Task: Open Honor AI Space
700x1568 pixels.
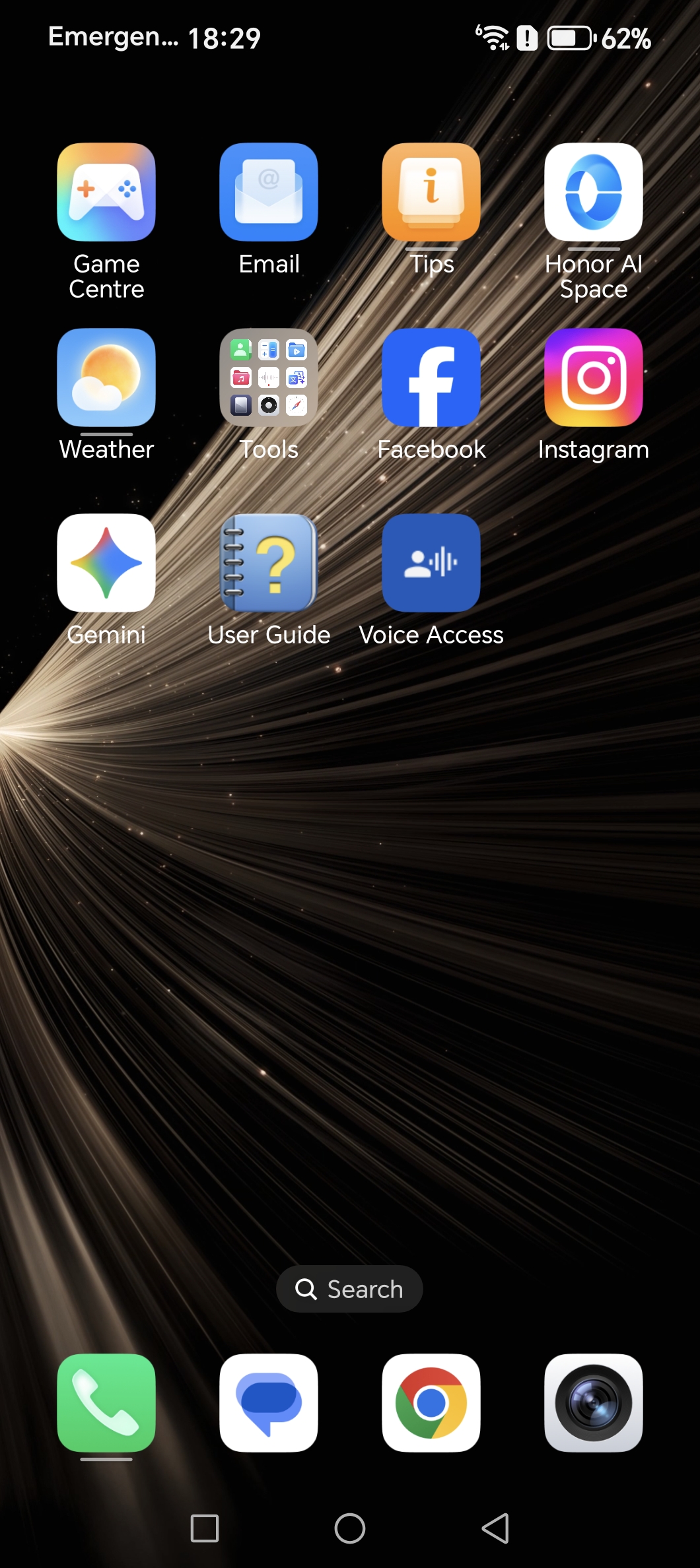Action: pyautogui.click(x=594, y=192)
